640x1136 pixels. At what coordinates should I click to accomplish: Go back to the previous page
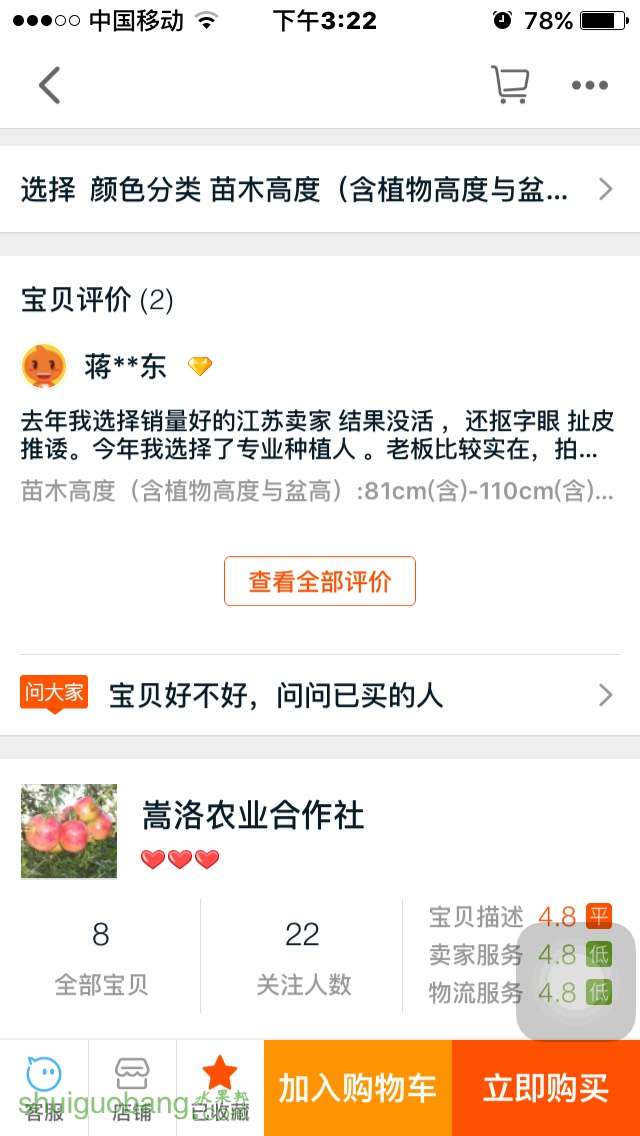49,85
